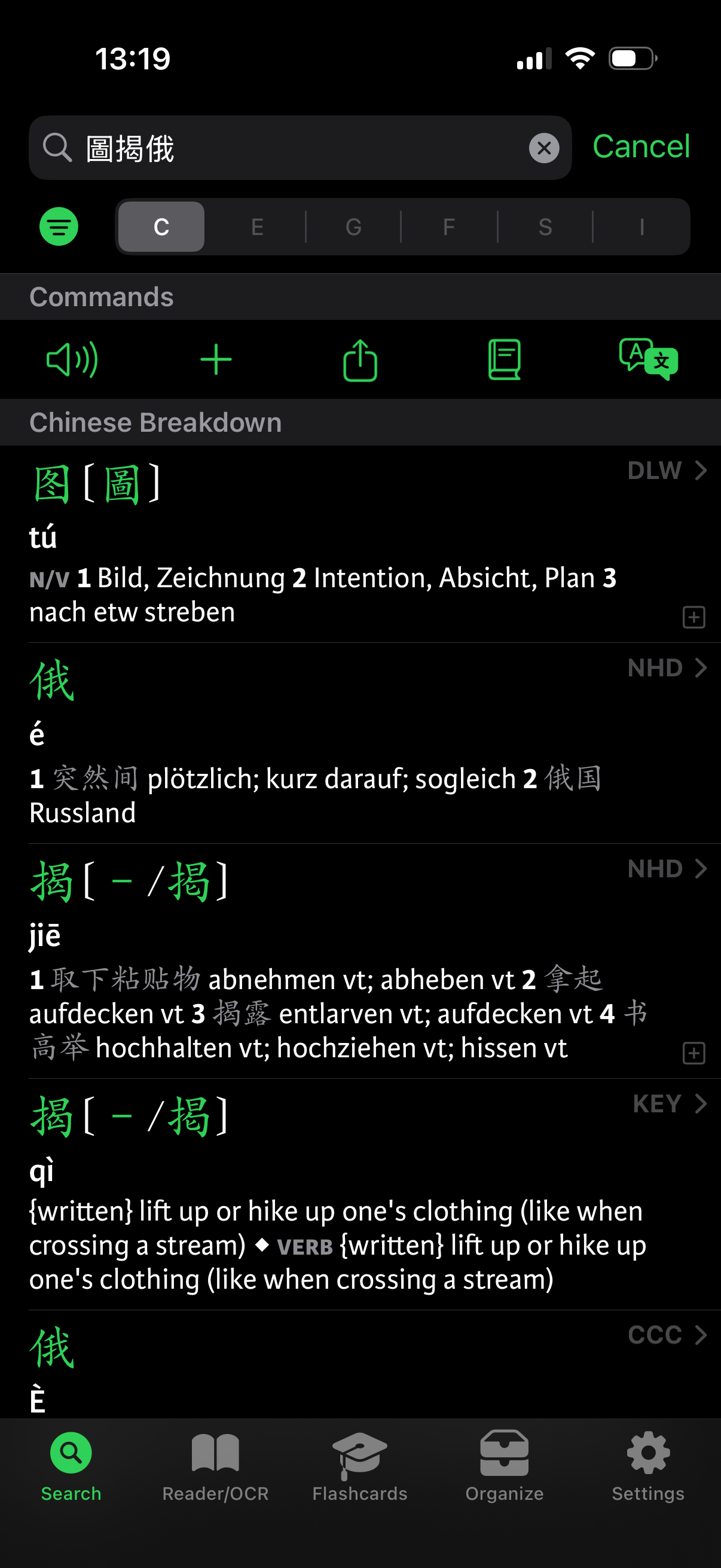Play audio pronunciation with the speaker icon
The width and height of the screenshot is (721, 1568).
point(72,360)
